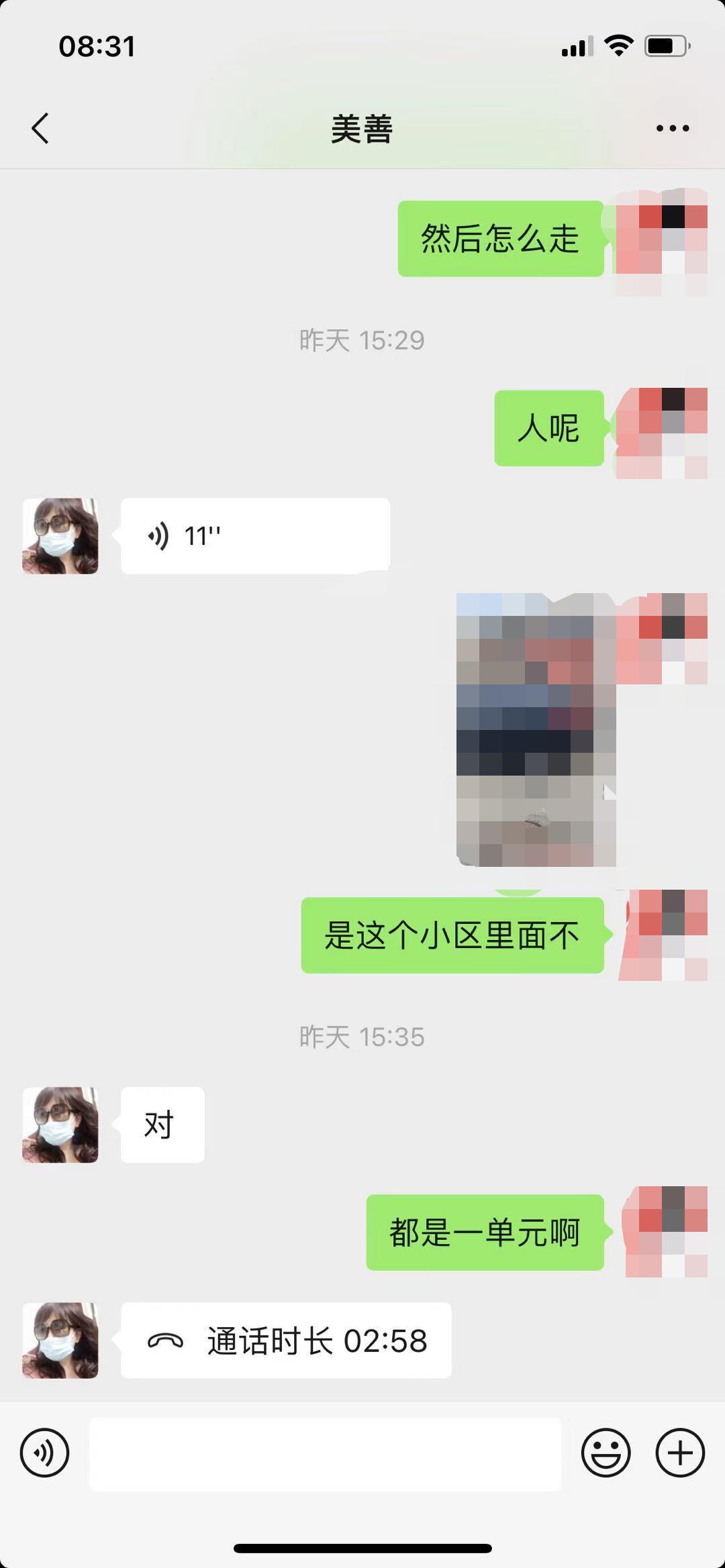
Task: Go back with the left arrow
Action: pyautogui.click(x=40, y=127)
